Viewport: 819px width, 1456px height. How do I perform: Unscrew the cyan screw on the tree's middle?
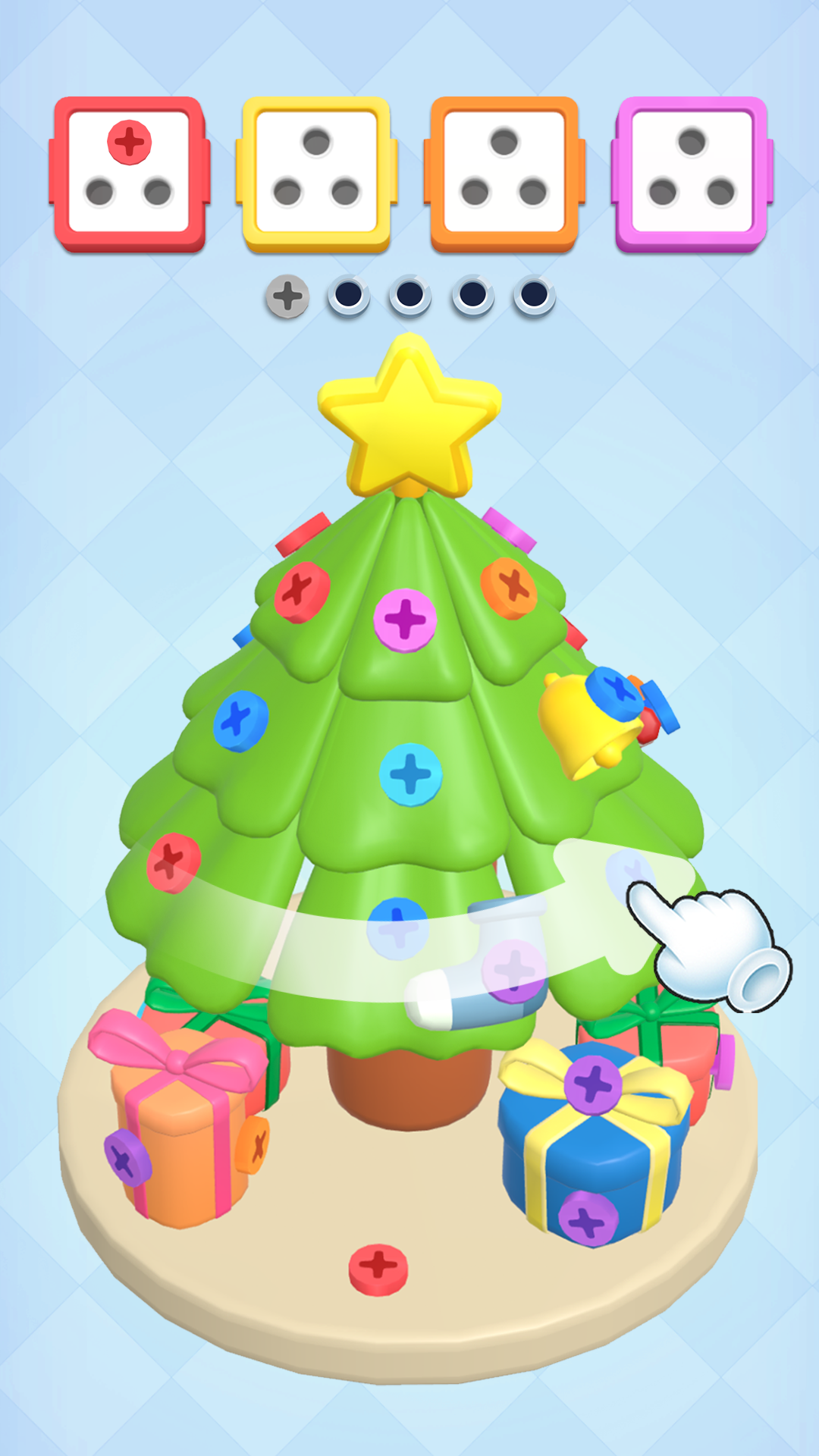click(x=410, y=774)
